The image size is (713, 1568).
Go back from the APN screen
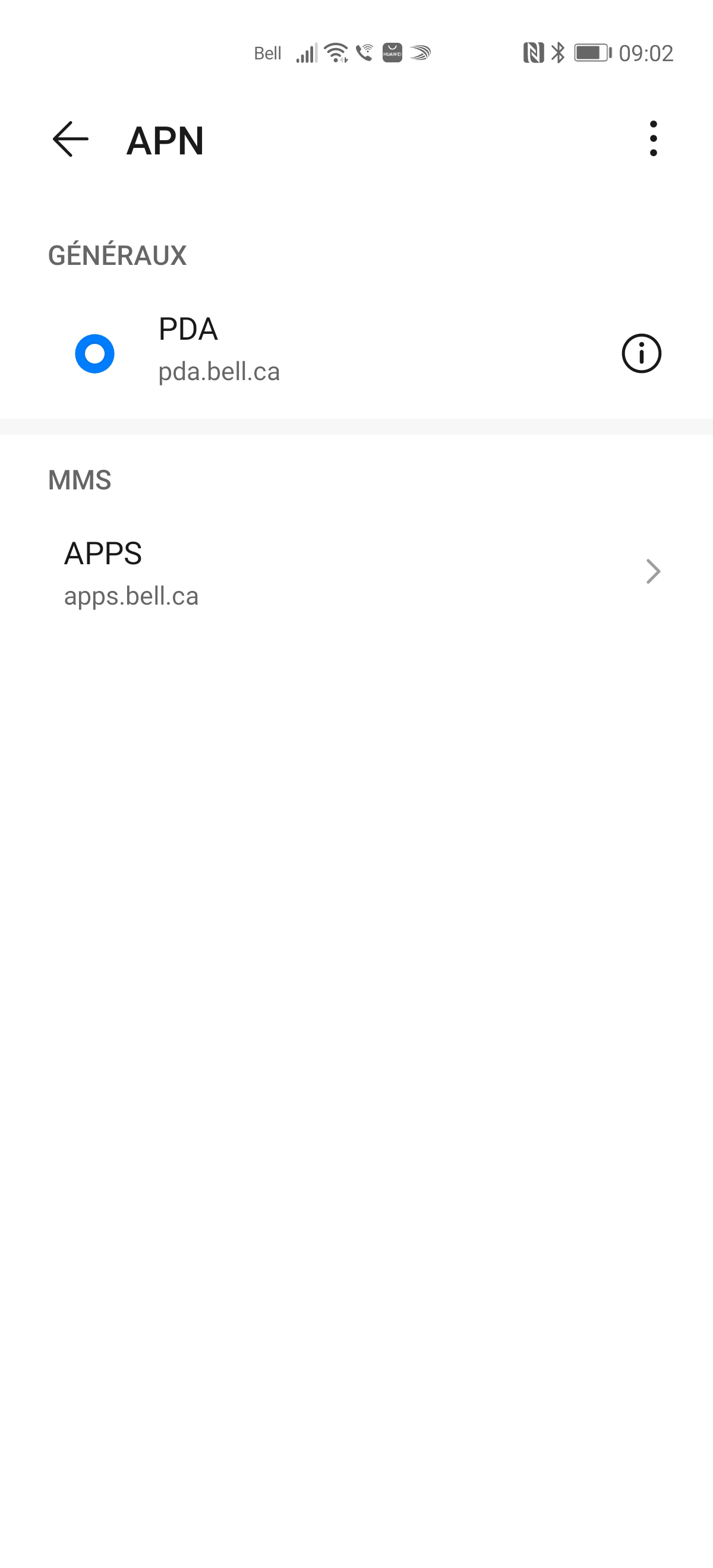pos(71,140)
